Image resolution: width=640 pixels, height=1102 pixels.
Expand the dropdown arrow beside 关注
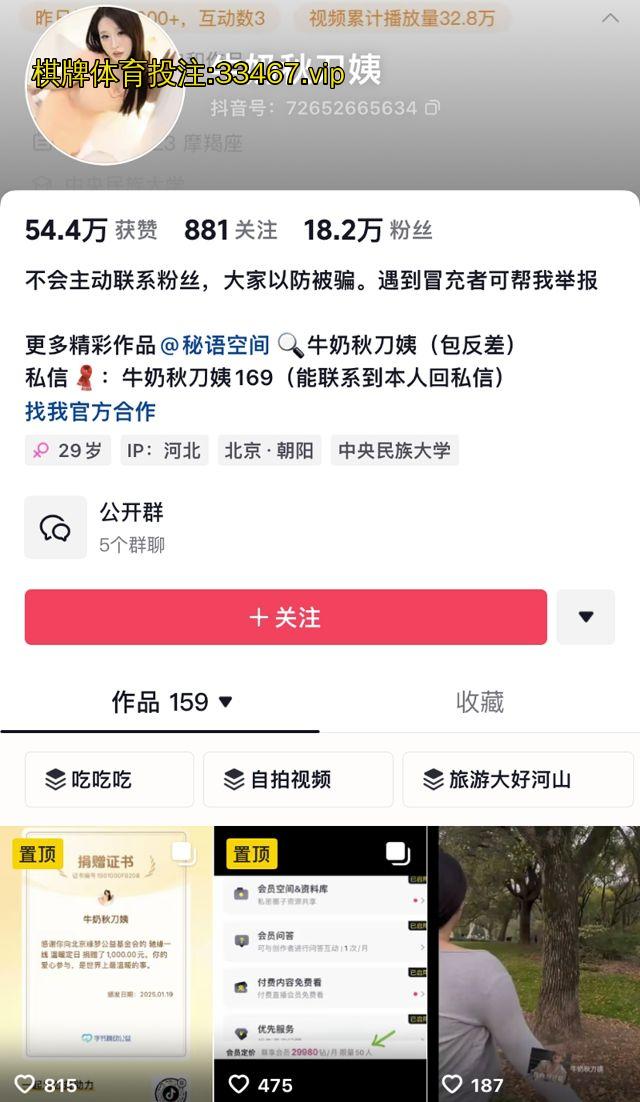point(586,617)
